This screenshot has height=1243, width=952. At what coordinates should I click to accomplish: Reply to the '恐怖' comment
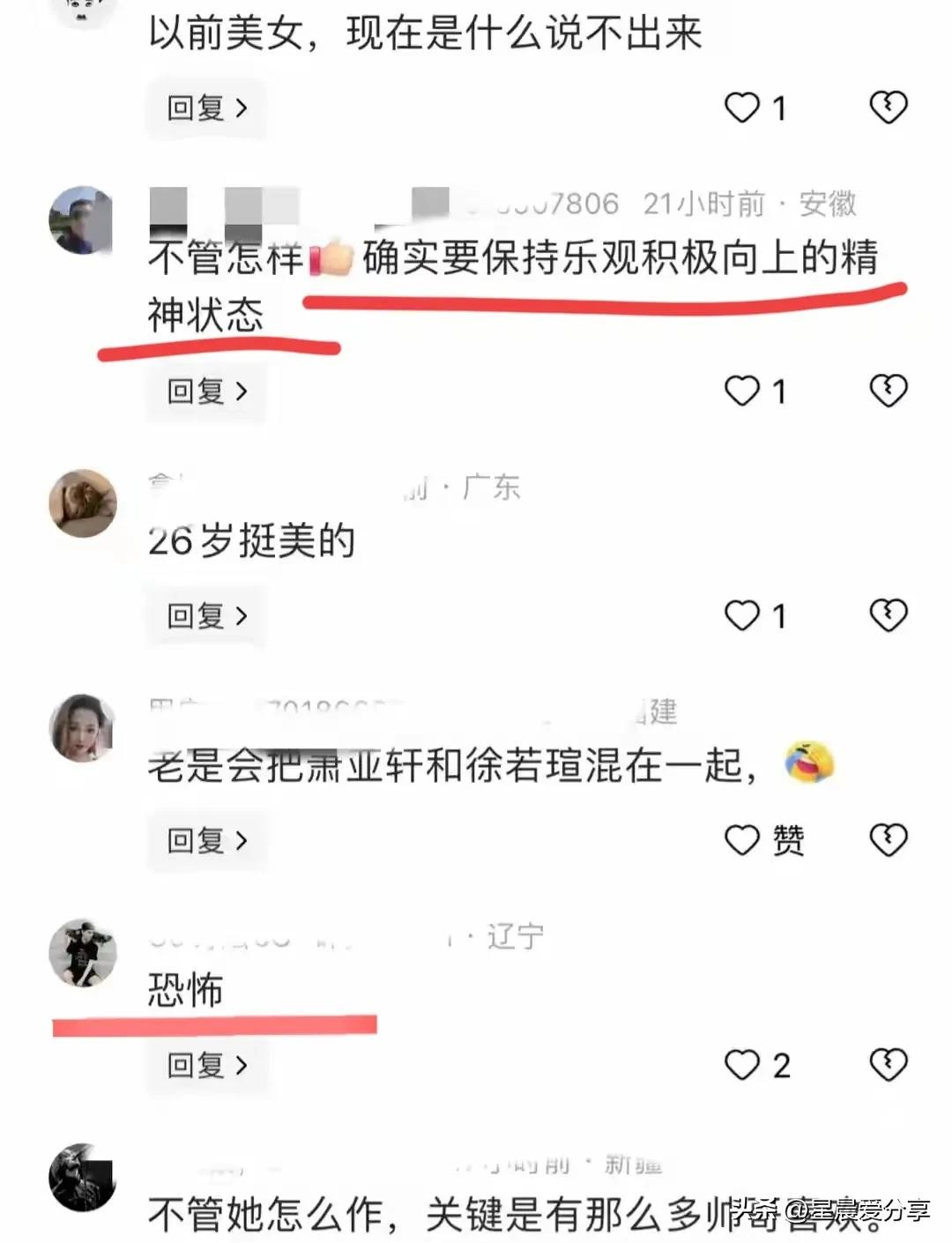[x=206, y=1065]
